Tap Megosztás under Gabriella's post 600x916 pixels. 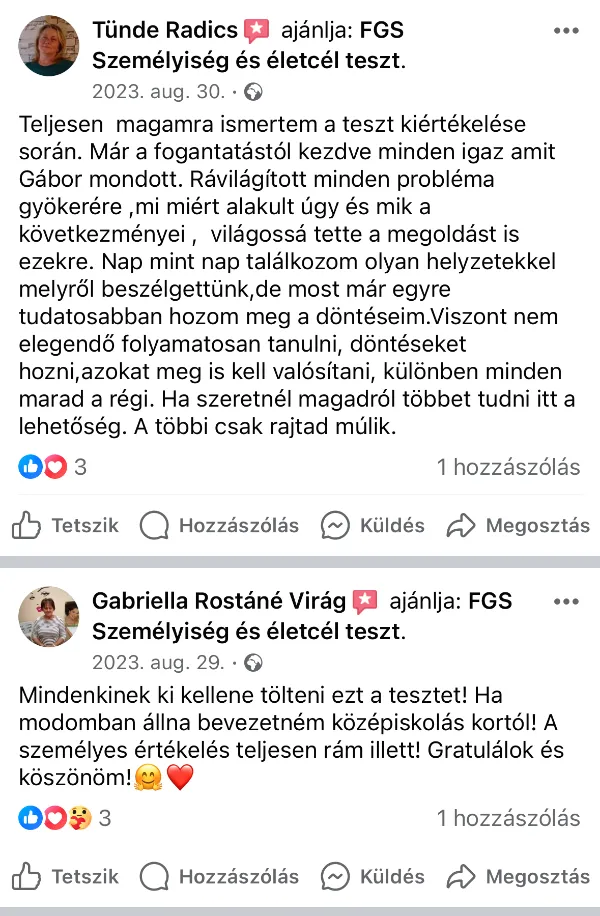click(x=518, y=877)
